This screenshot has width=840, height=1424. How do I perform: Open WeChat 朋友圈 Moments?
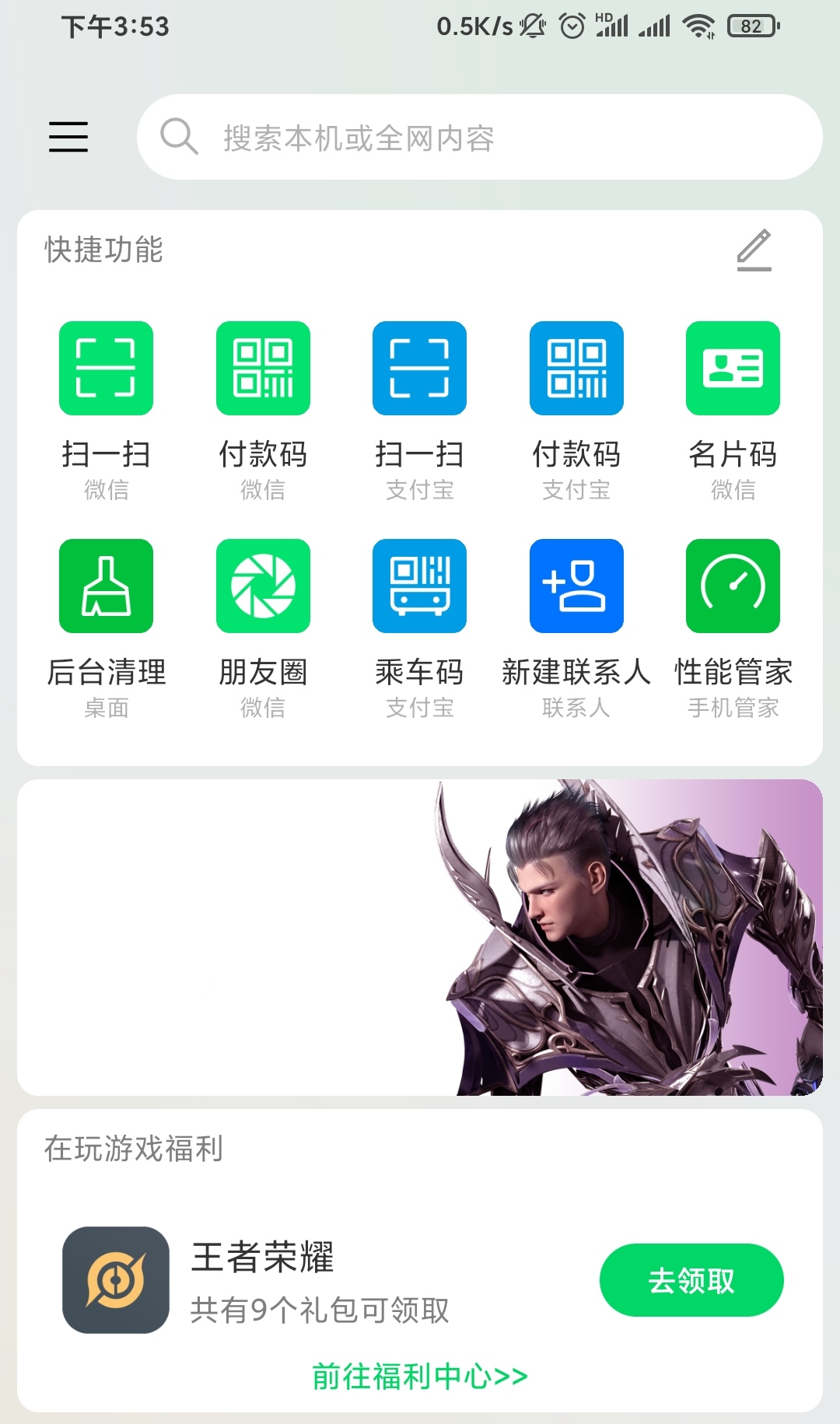(263, 586)
